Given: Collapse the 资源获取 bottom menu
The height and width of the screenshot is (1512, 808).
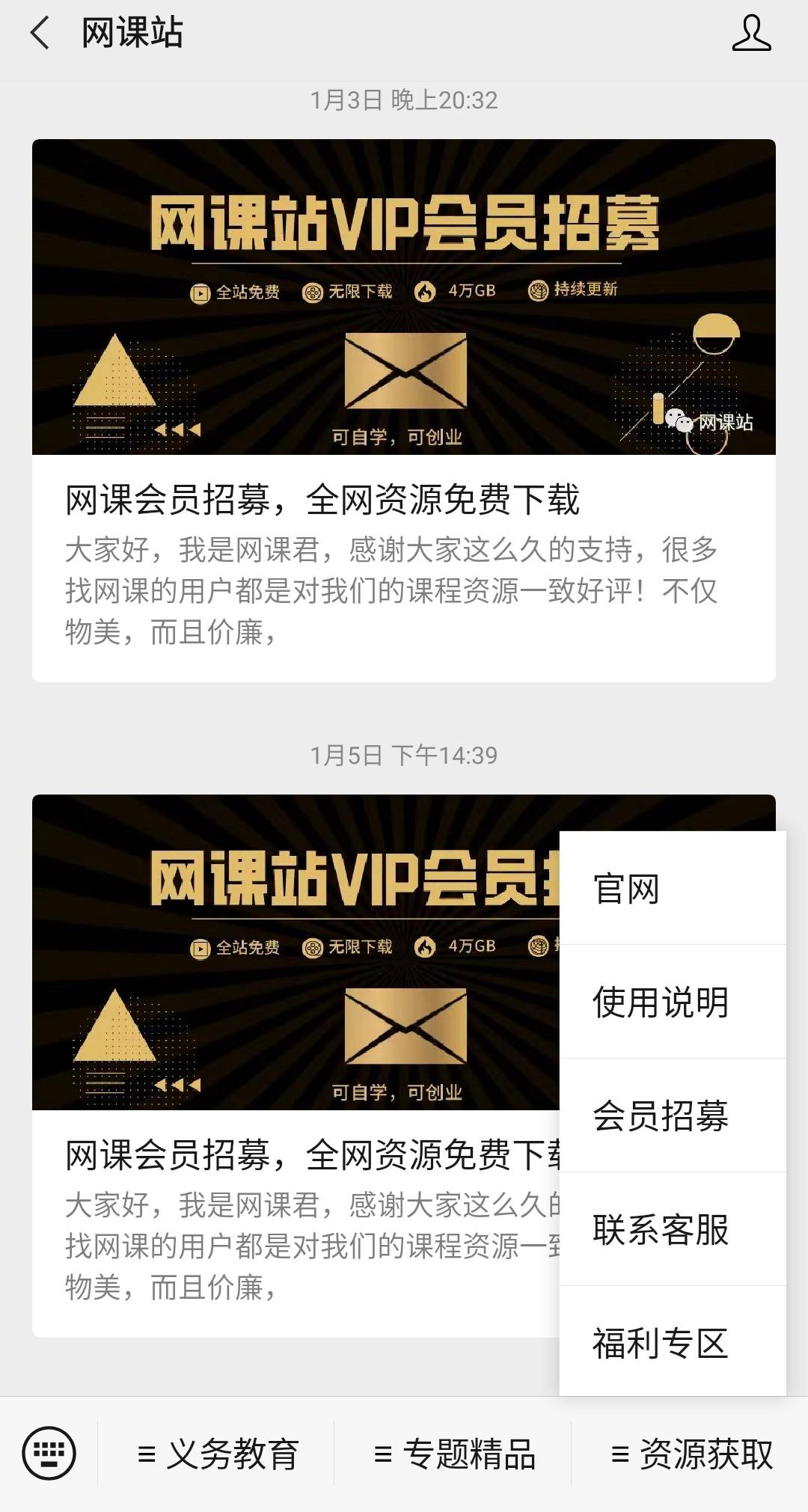Looking at the screenshot, I should pyautogui.click(x=691, y=1454).
